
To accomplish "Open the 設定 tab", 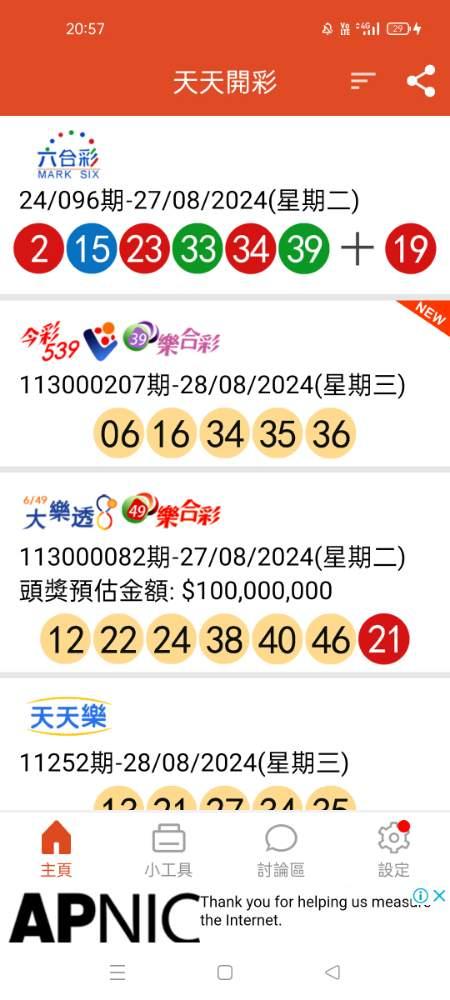I will coord(393,848).
